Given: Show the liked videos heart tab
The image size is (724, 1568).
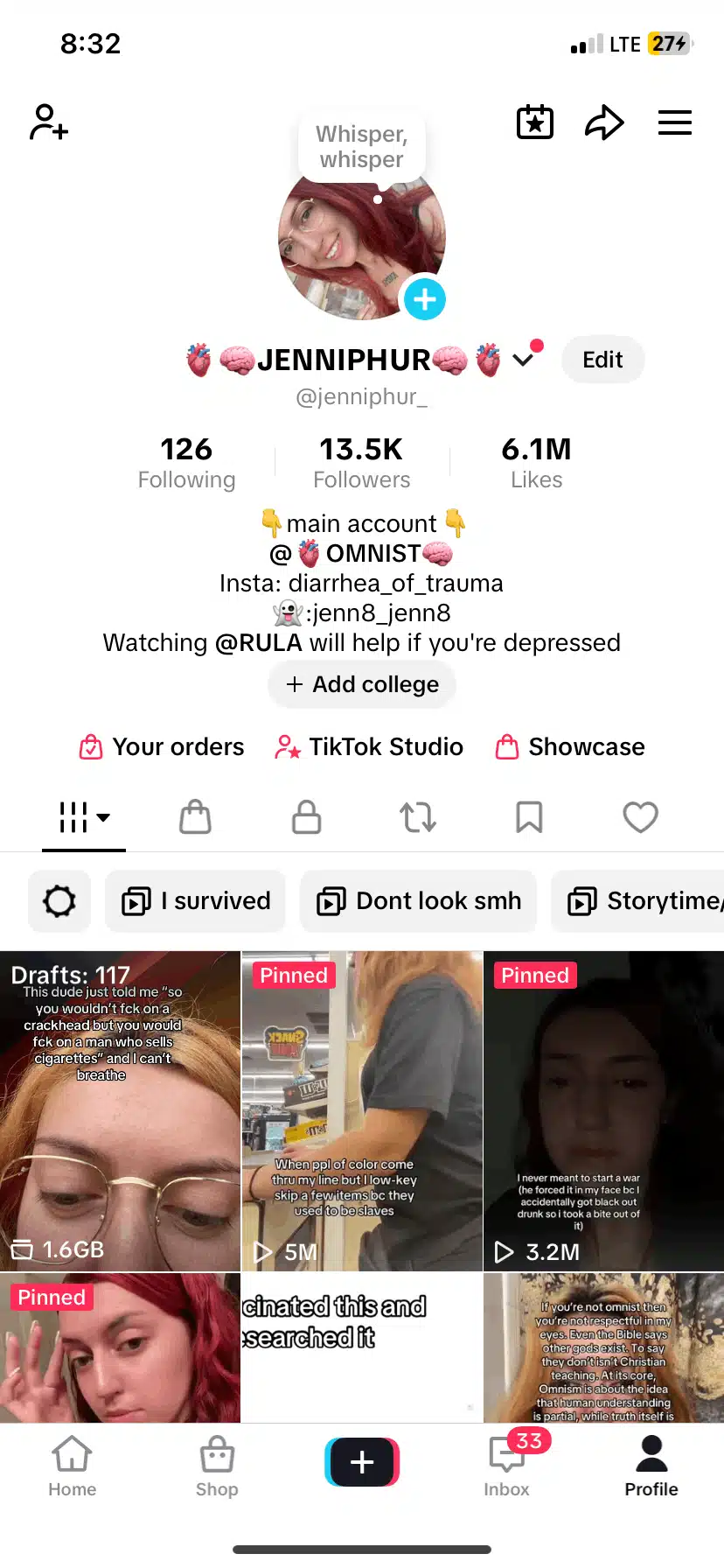Looking at the screenshot, I should pyautogui.click(x=640, y=817).
